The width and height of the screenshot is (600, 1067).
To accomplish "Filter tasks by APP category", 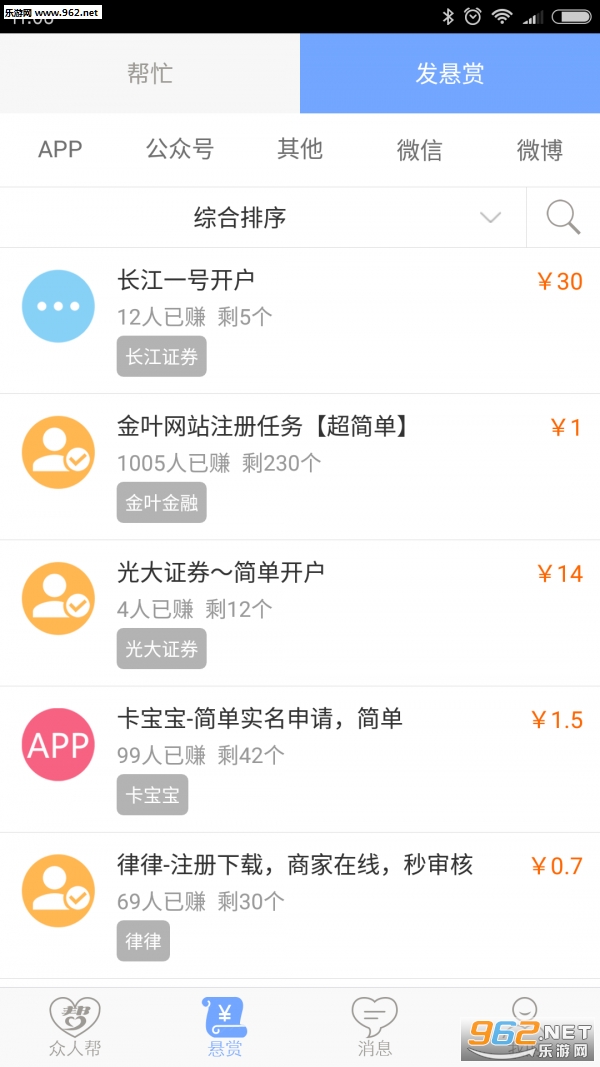I will (x=60, y=150).
